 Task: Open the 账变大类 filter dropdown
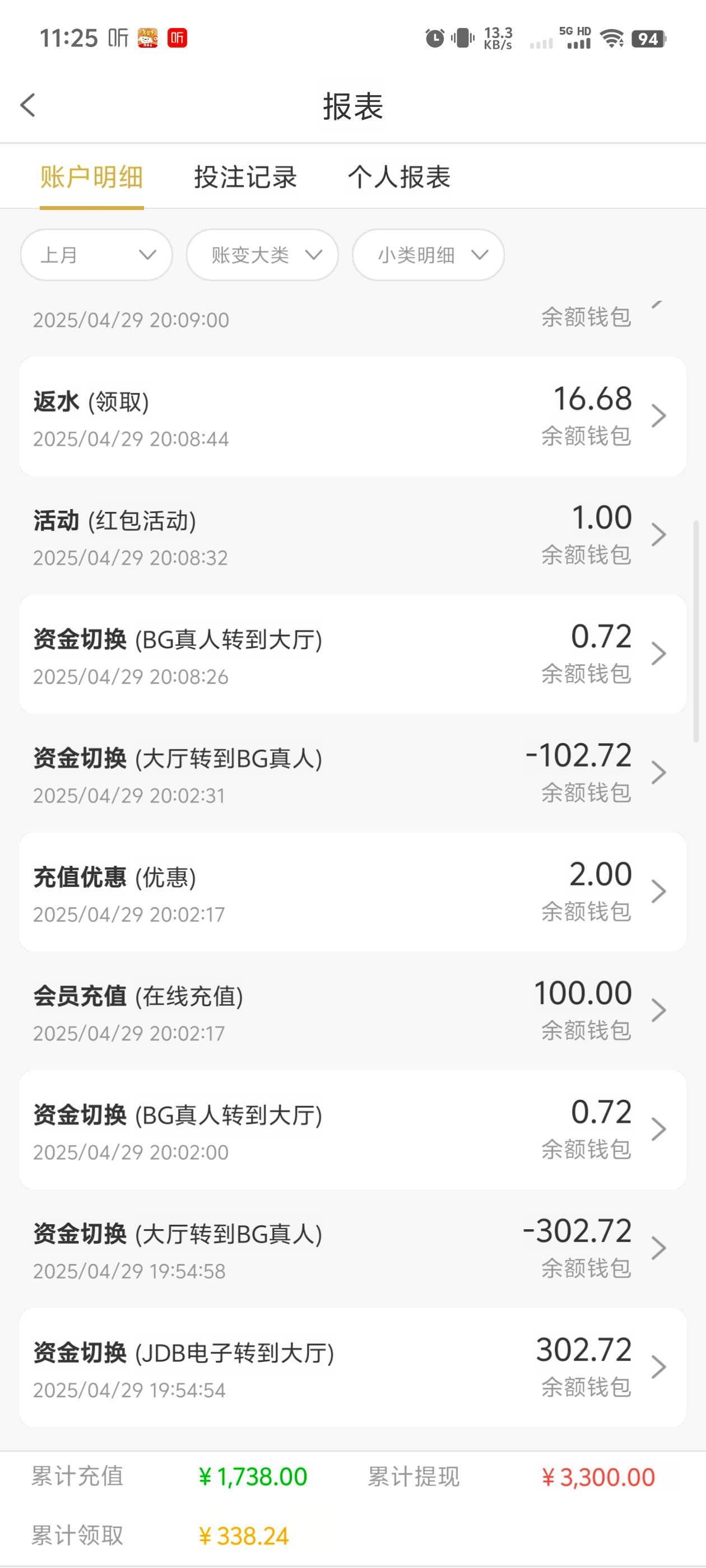(262, 255)
